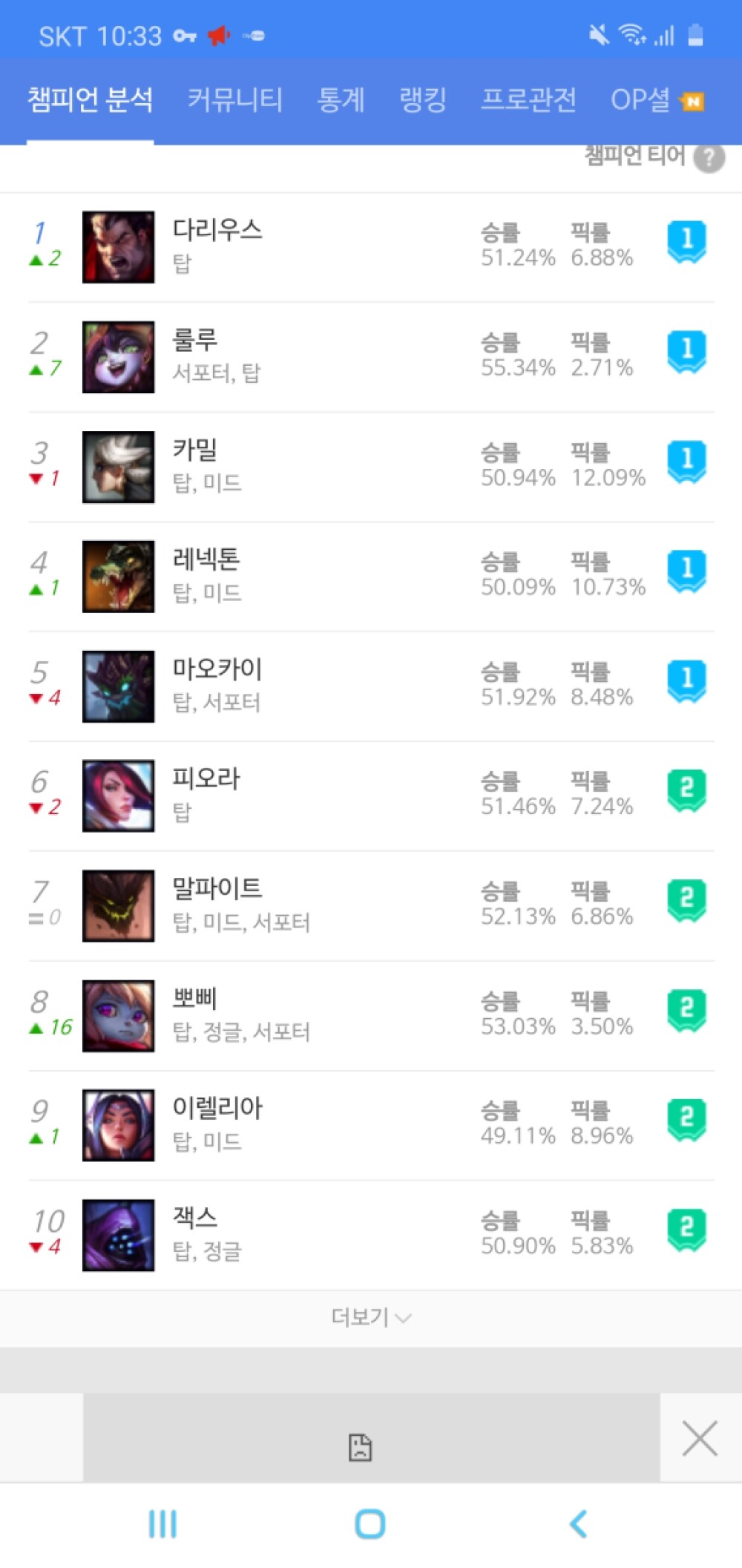The height and width of the screenshot is (1568, 742).
Task: Open the OP셜 tab
Action: click(657, 99)
